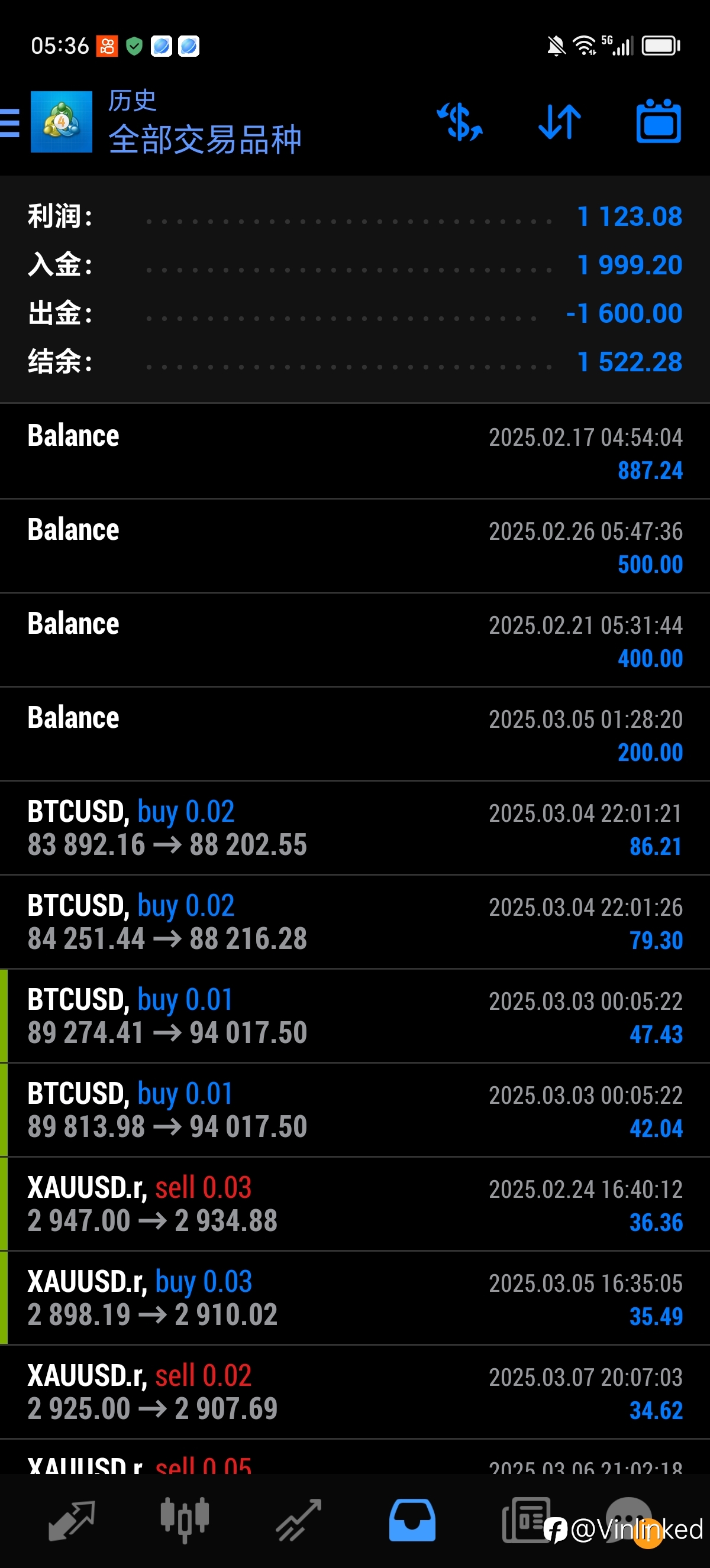Switch to the News tab

tap(525, 1520)
